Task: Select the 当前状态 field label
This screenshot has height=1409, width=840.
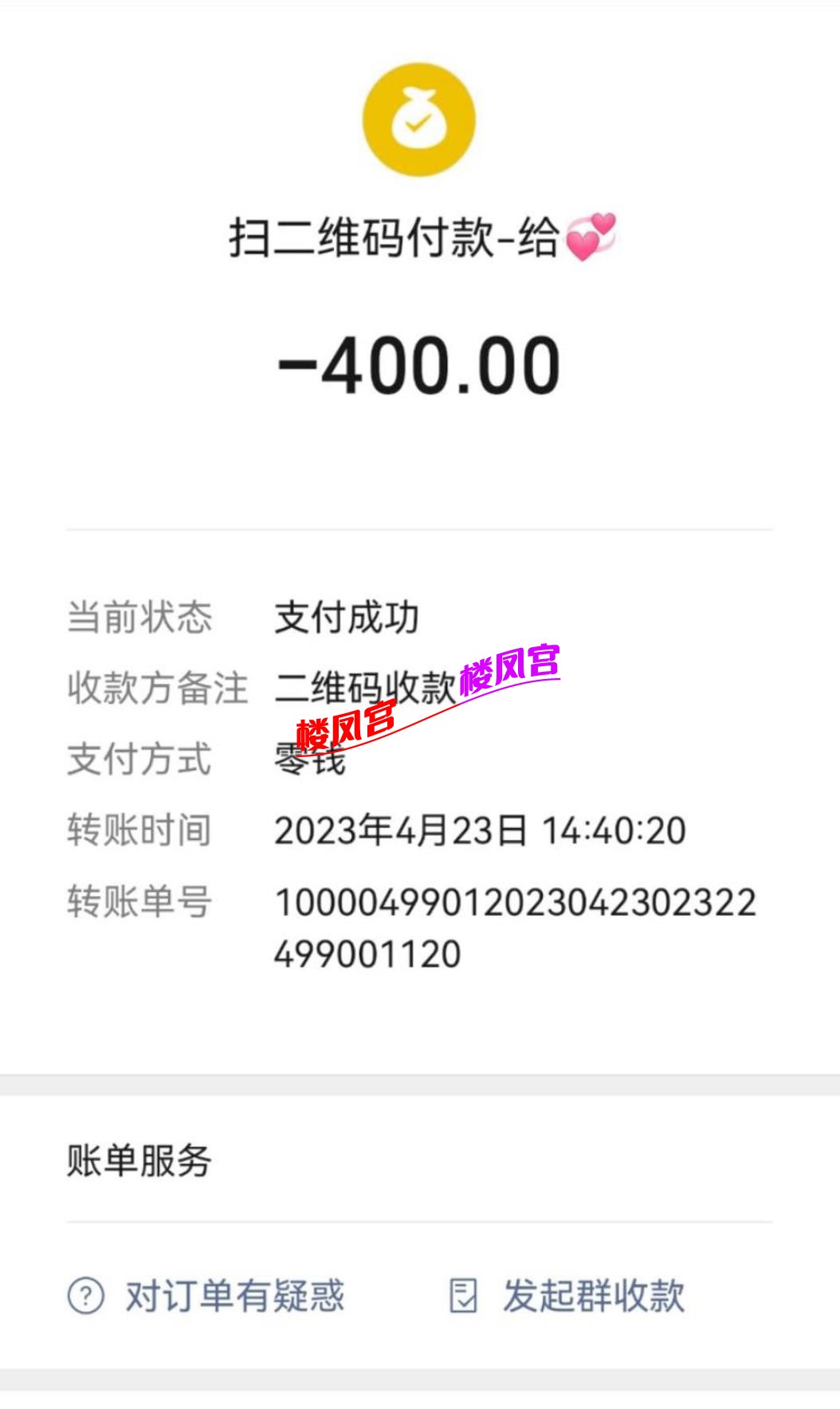Action: tap(139, 615)
